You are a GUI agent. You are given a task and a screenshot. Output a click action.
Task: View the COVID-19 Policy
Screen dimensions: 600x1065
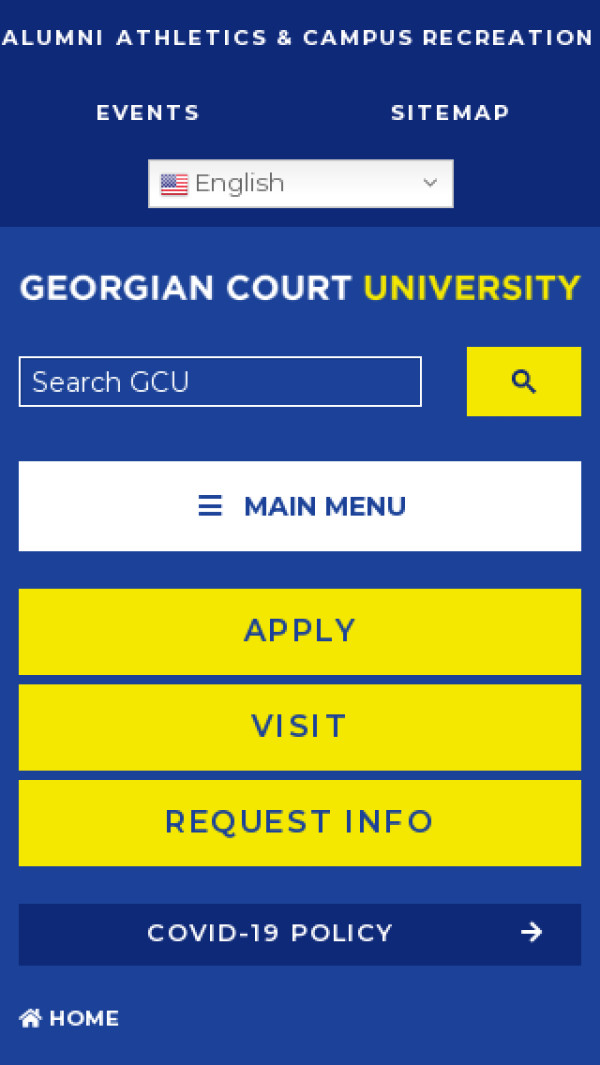point(300,934)
